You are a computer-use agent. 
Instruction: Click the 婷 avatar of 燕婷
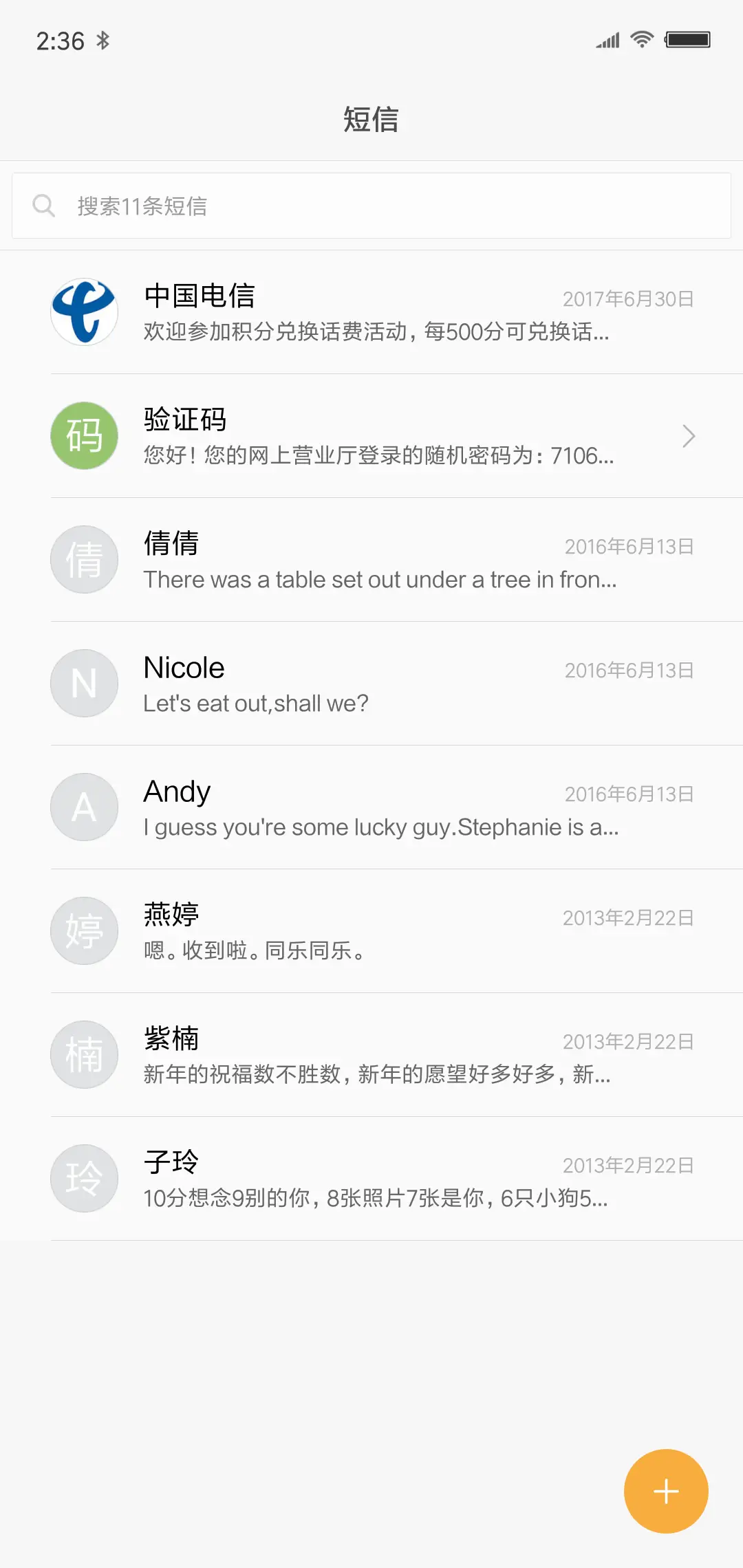click(x=84, y=930)
